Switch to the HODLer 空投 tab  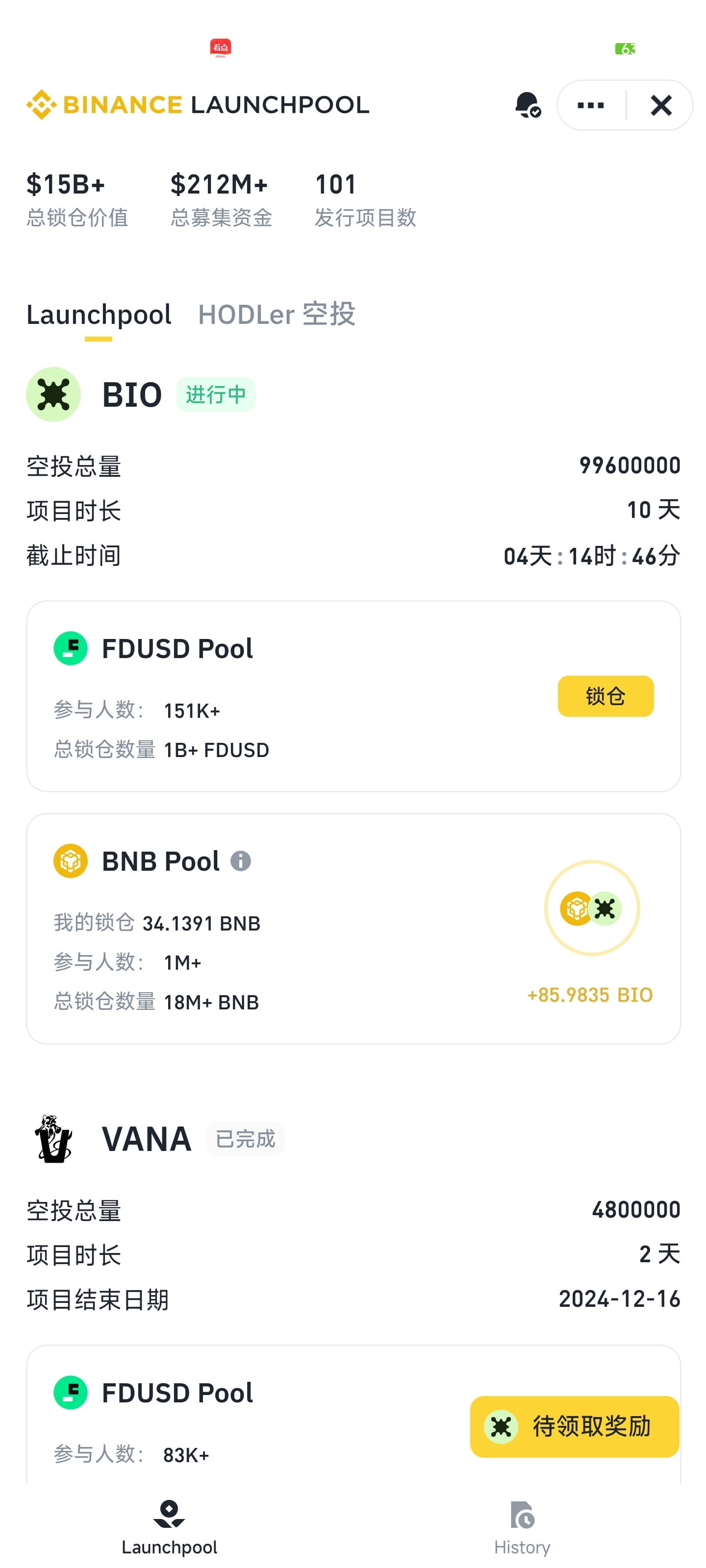coord(276,315)
